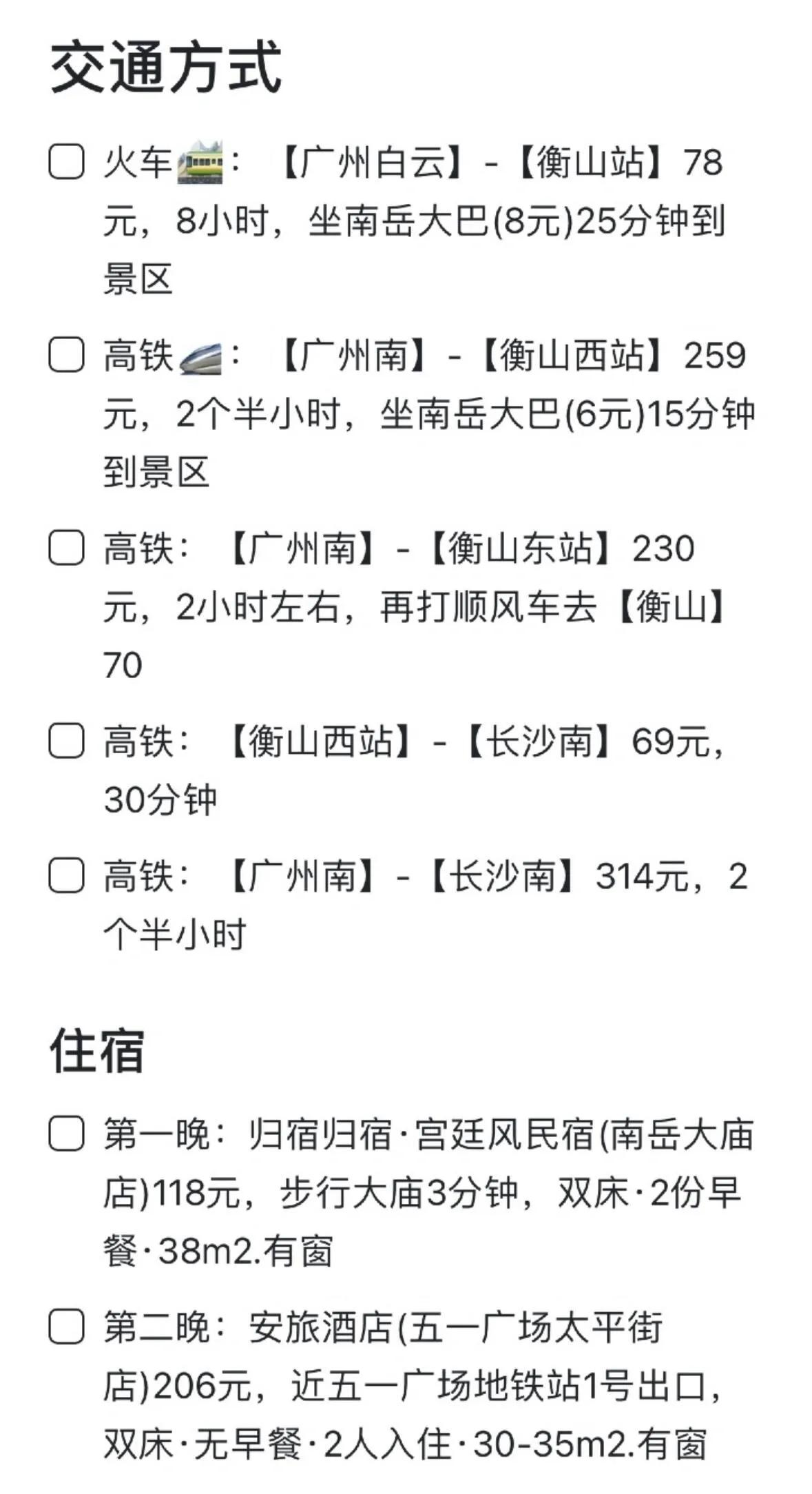The width and height of the screenshot is (812, 1494).
Task: Select the 广州南 to 长沙南 314元 checkbox
Action: pyautogui.click(x=67, y=876)
